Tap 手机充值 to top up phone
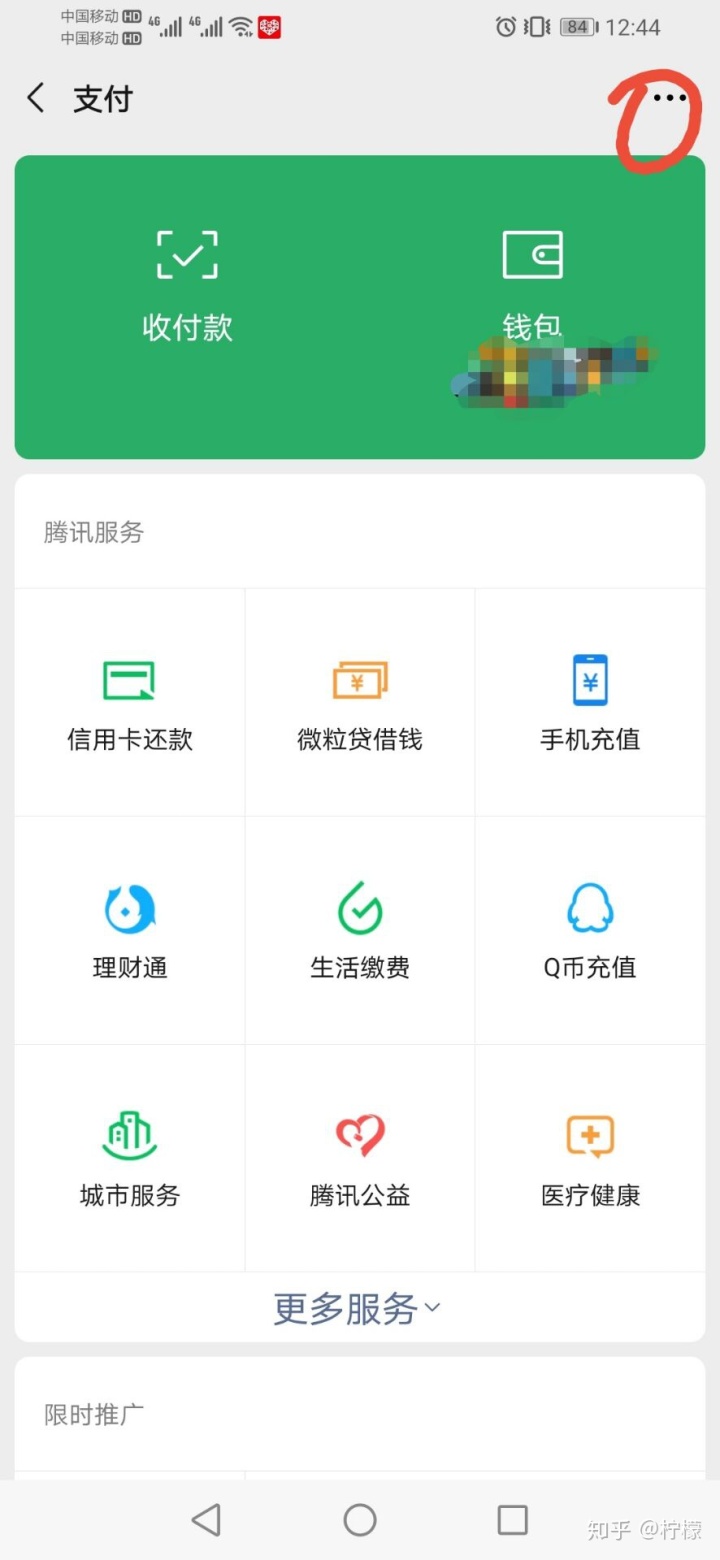This screenshot has width=720, height=1560. [x=590, y=702]
